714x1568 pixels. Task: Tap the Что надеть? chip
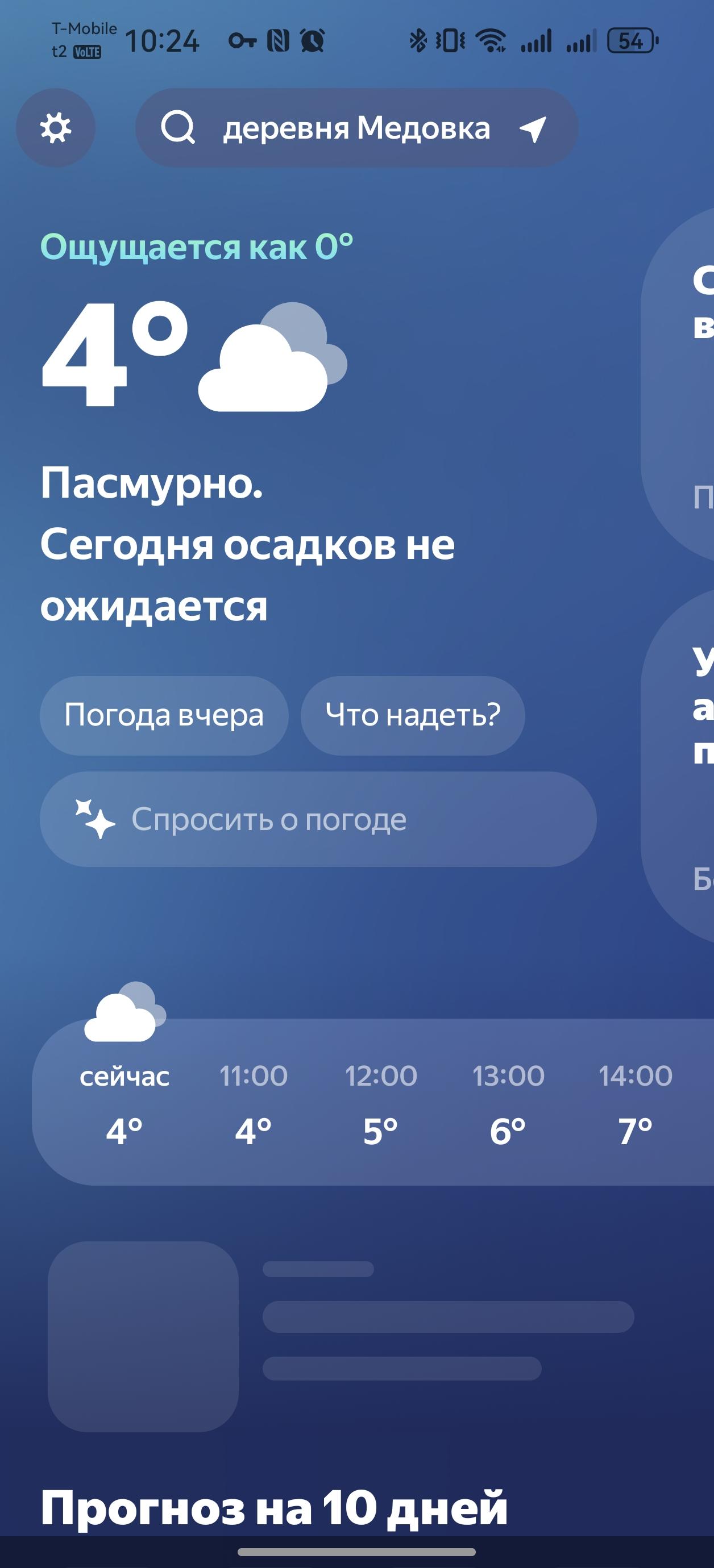pos(413,715)
